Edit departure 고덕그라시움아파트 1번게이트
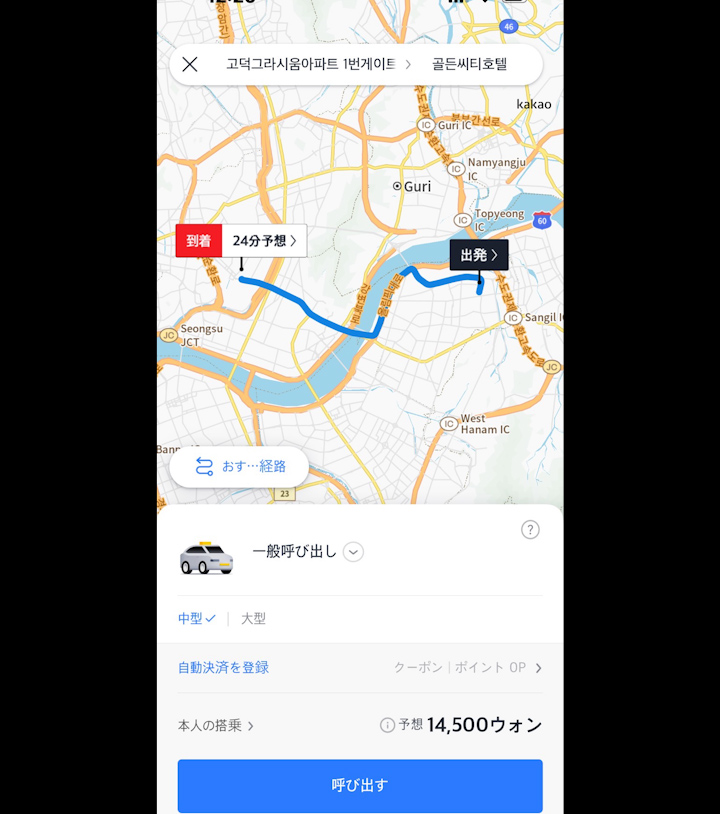This screenshot has width=720, height=814. click(x=311, y=65)
